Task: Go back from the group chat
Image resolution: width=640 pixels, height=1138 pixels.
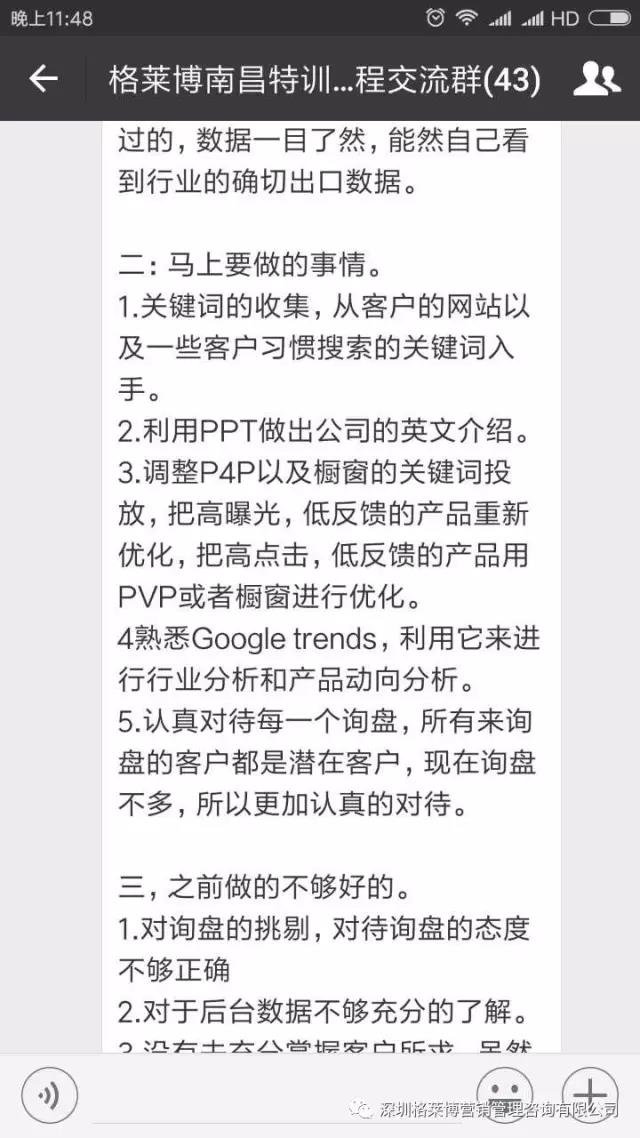Action: pyautogui.click(x=43, y=80)
